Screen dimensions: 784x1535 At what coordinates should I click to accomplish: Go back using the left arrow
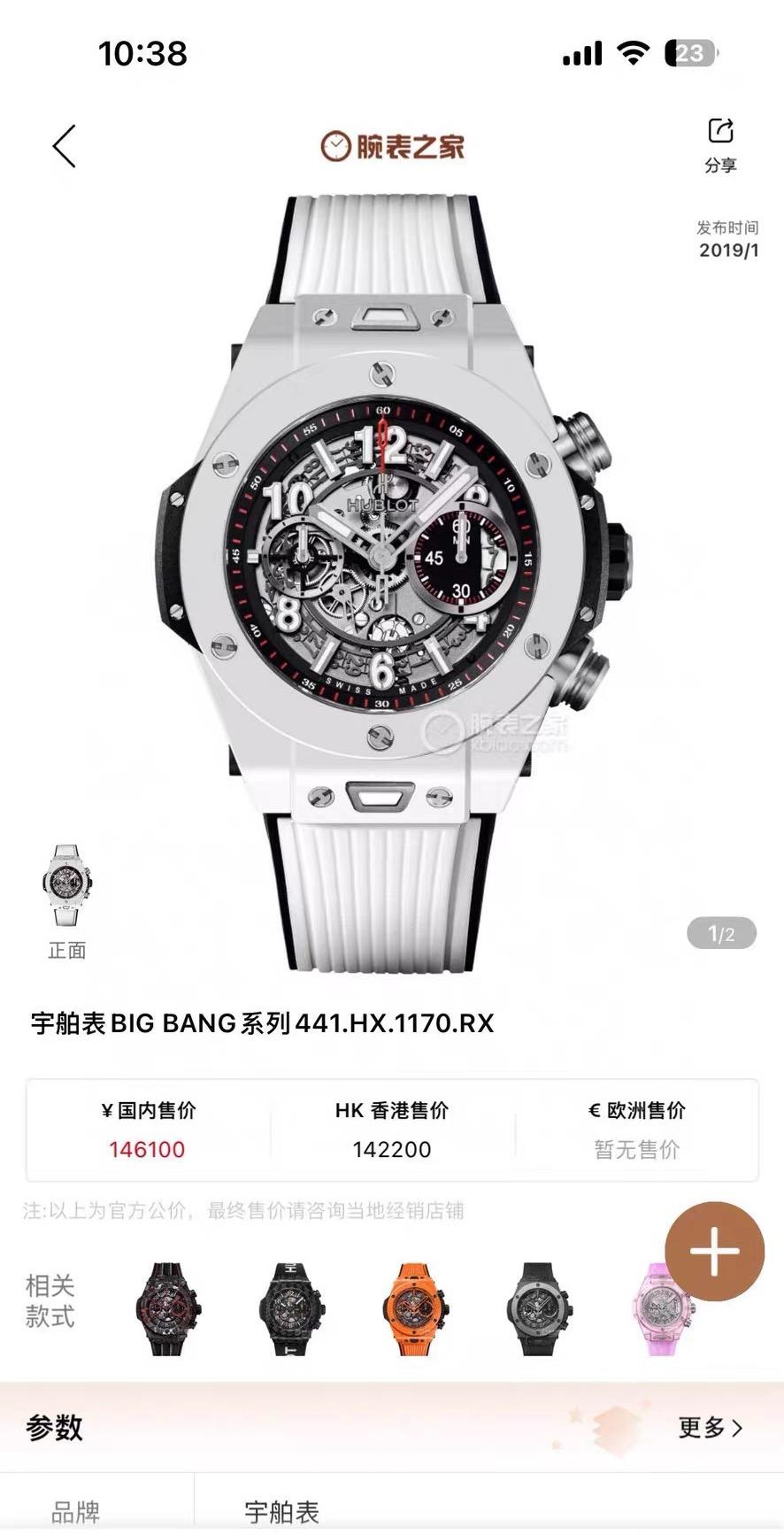click(x=65, y=146)
